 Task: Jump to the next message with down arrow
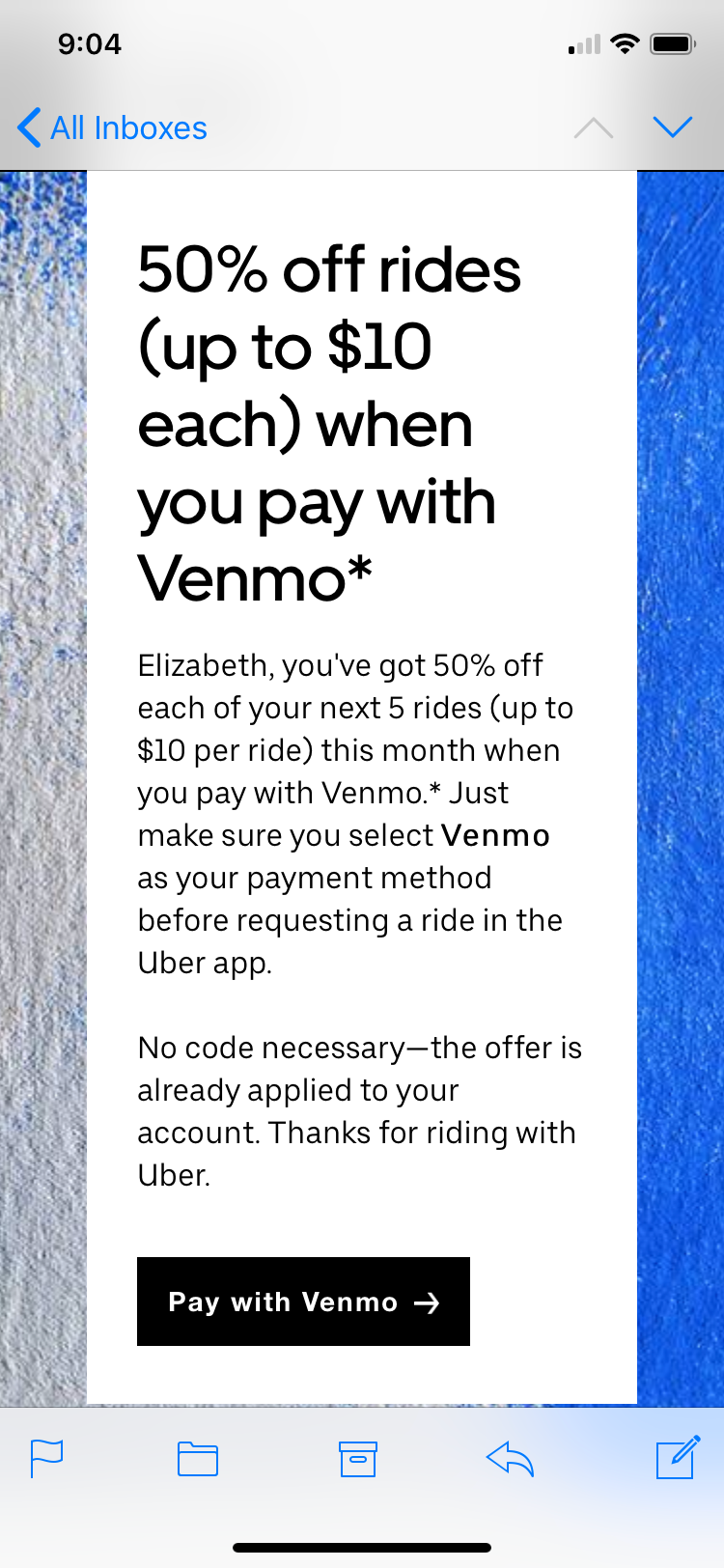[x=673, y=127]
